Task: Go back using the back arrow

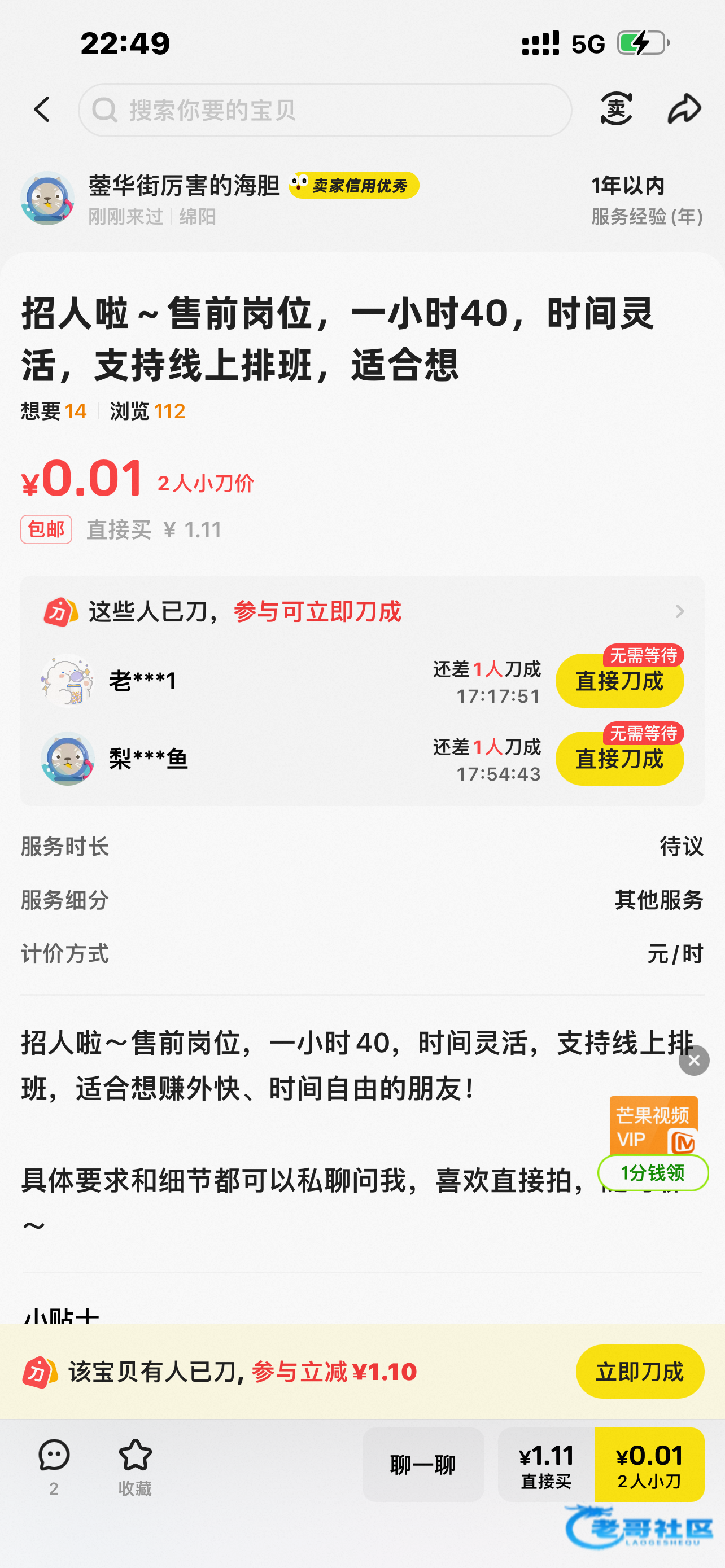Action: pyautogui.click(x=41, y=110)
